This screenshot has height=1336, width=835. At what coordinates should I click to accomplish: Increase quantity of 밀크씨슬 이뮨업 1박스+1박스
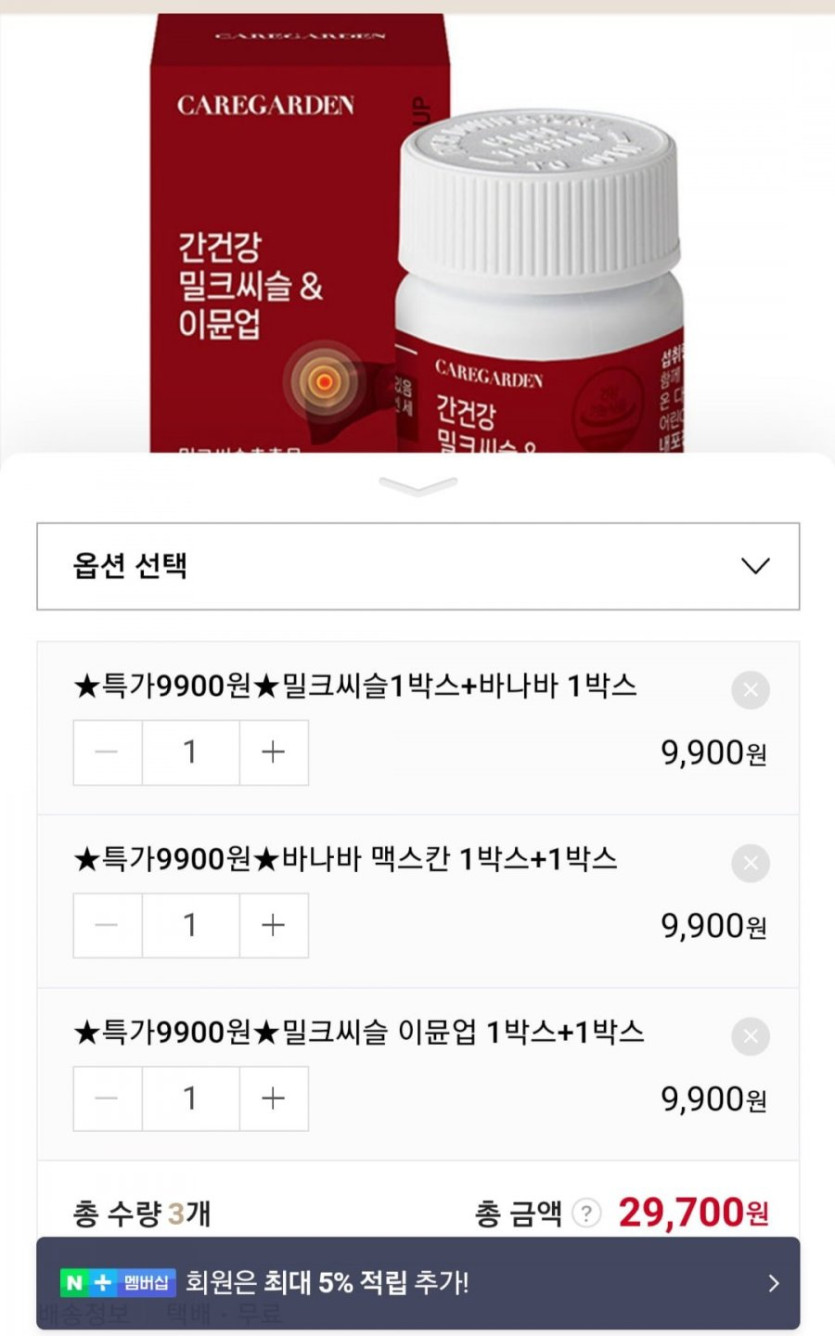[273, 1098]
